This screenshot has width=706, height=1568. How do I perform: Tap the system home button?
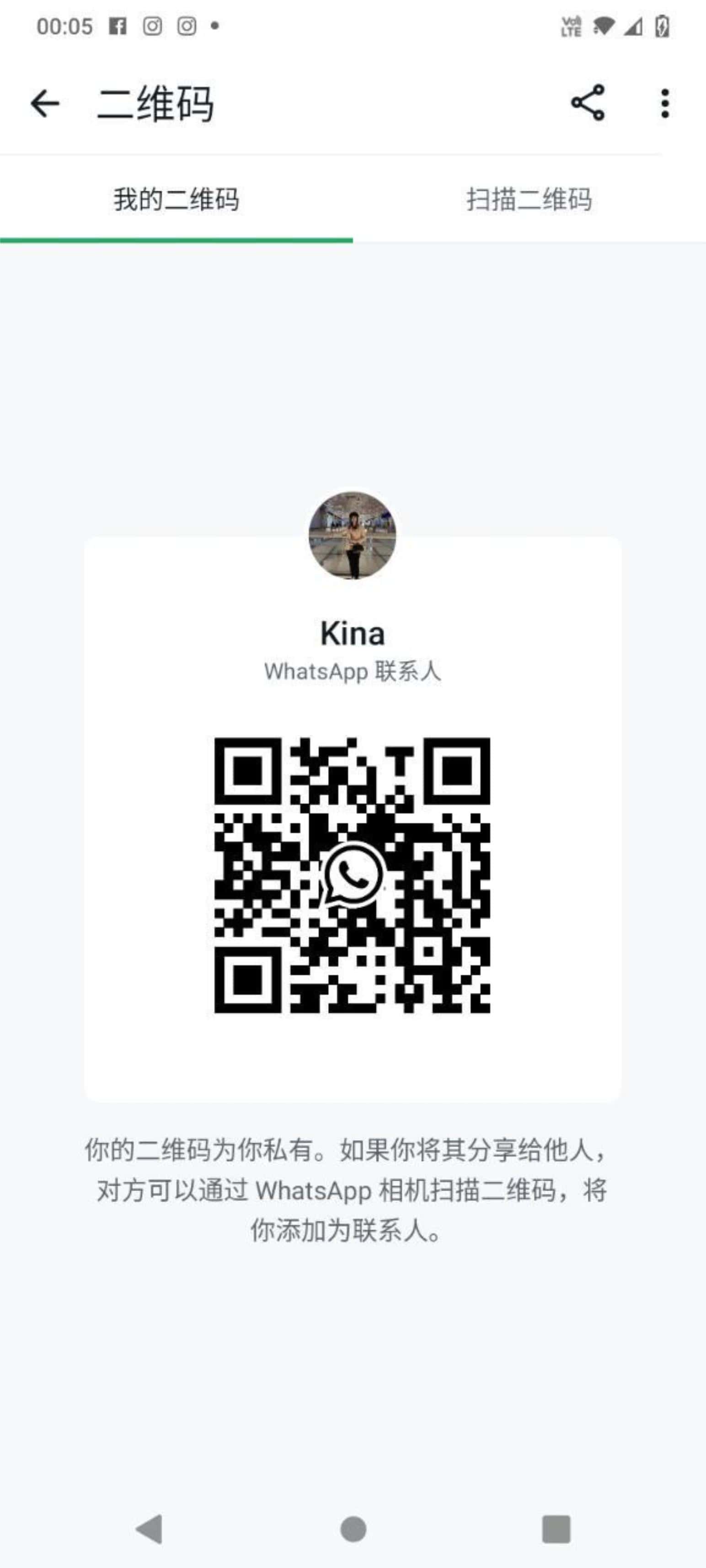click(x=353, y=1528)
